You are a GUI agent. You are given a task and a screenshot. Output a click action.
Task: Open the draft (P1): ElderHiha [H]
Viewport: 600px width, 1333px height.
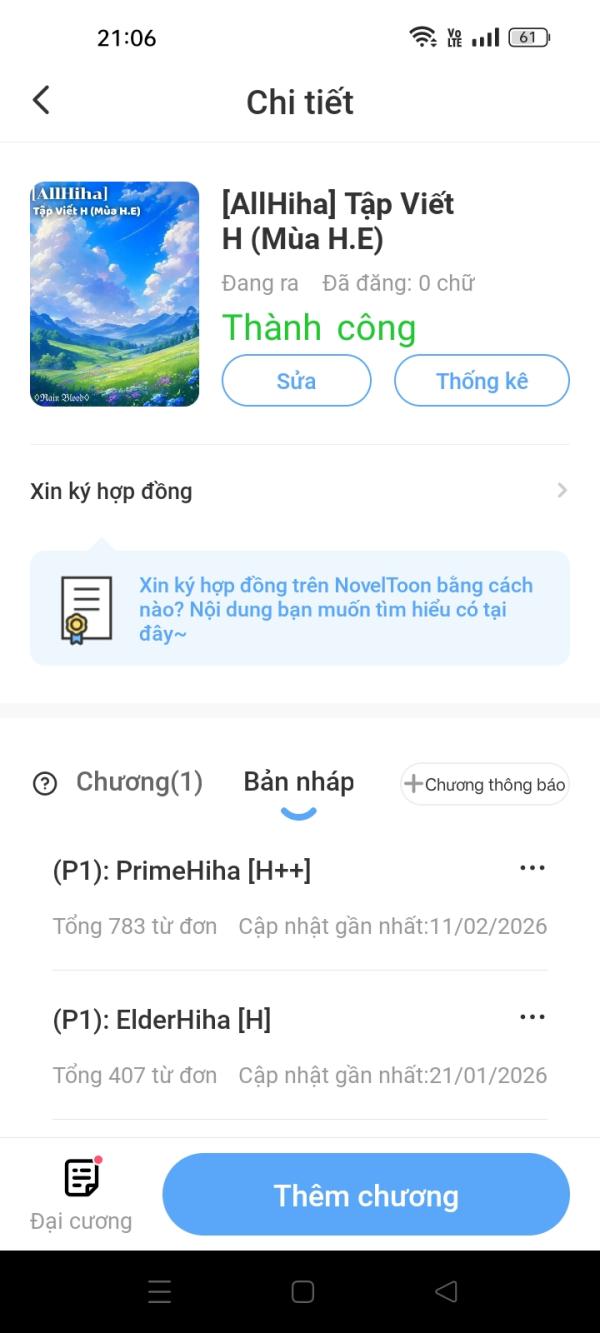[x=162, y=1020]
